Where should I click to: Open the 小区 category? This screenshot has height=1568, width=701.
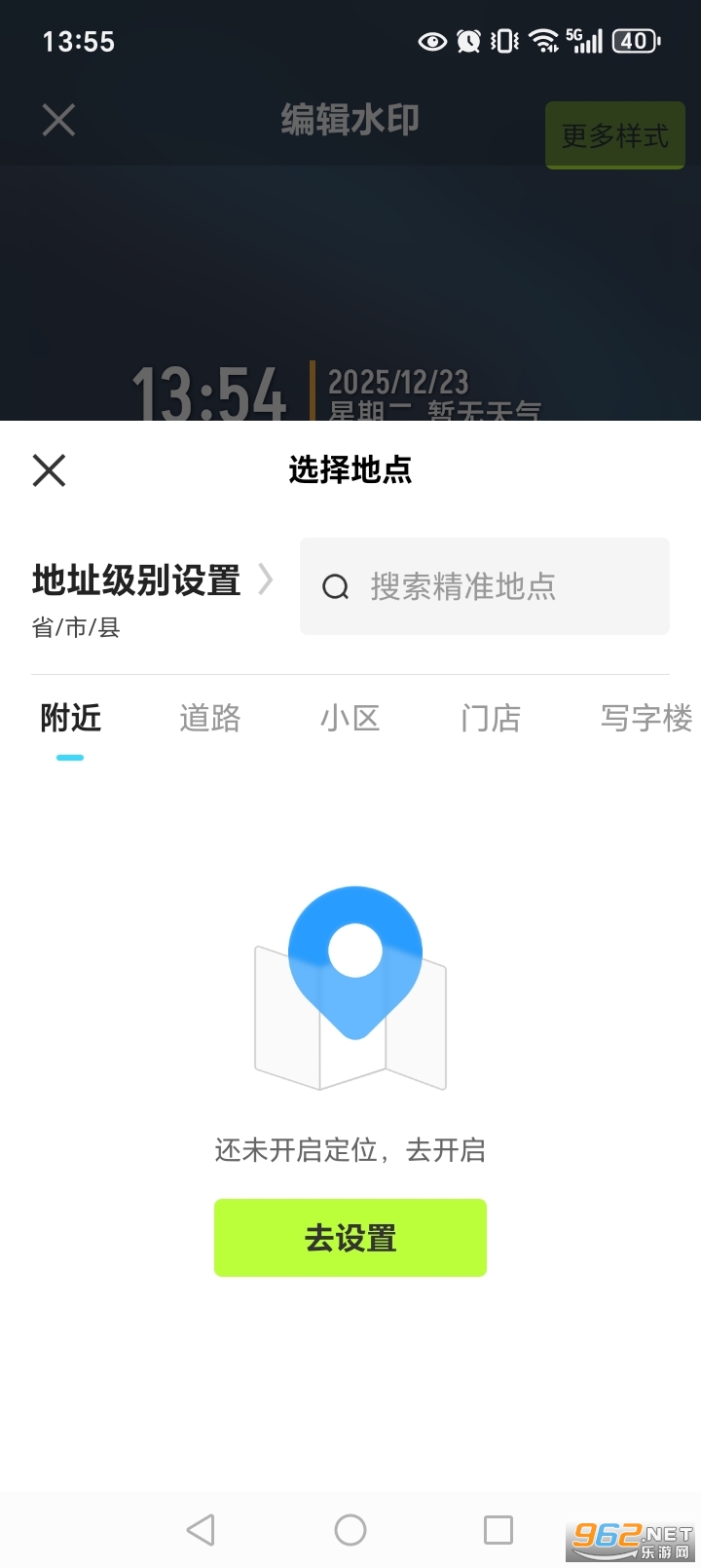tap(350, 718)
